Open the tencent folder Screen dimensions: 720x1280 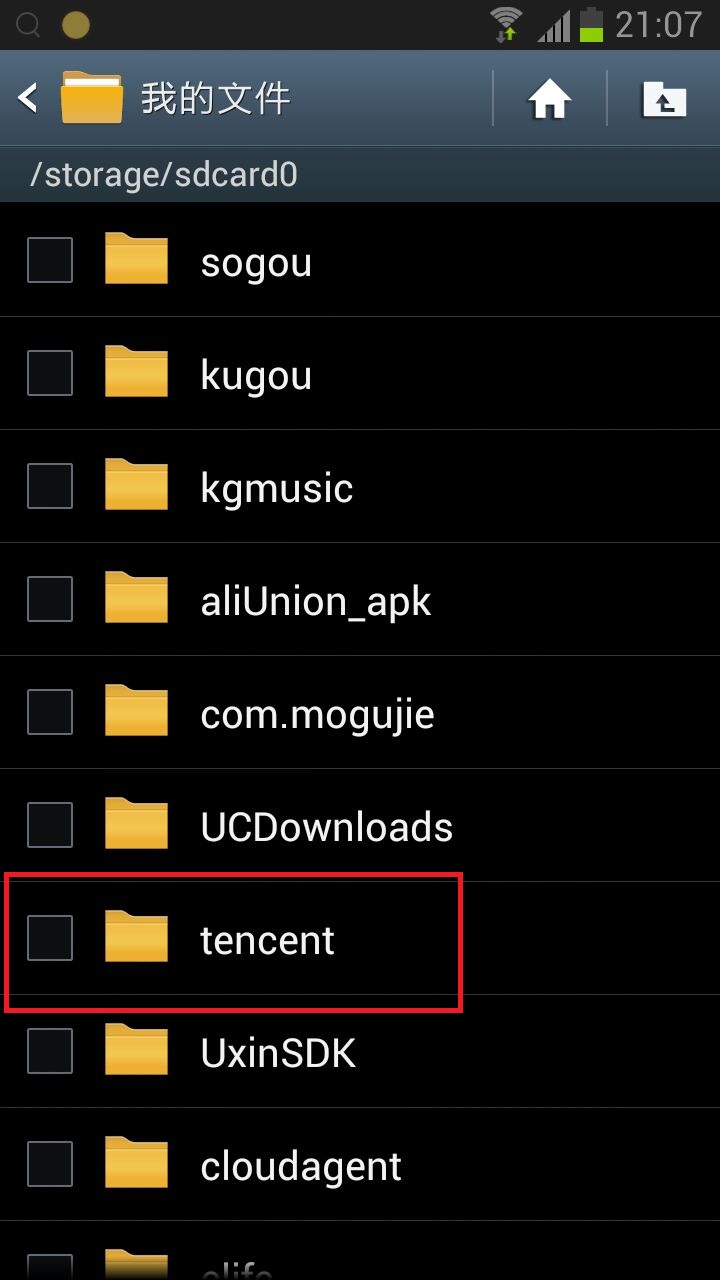click(360, 939)
